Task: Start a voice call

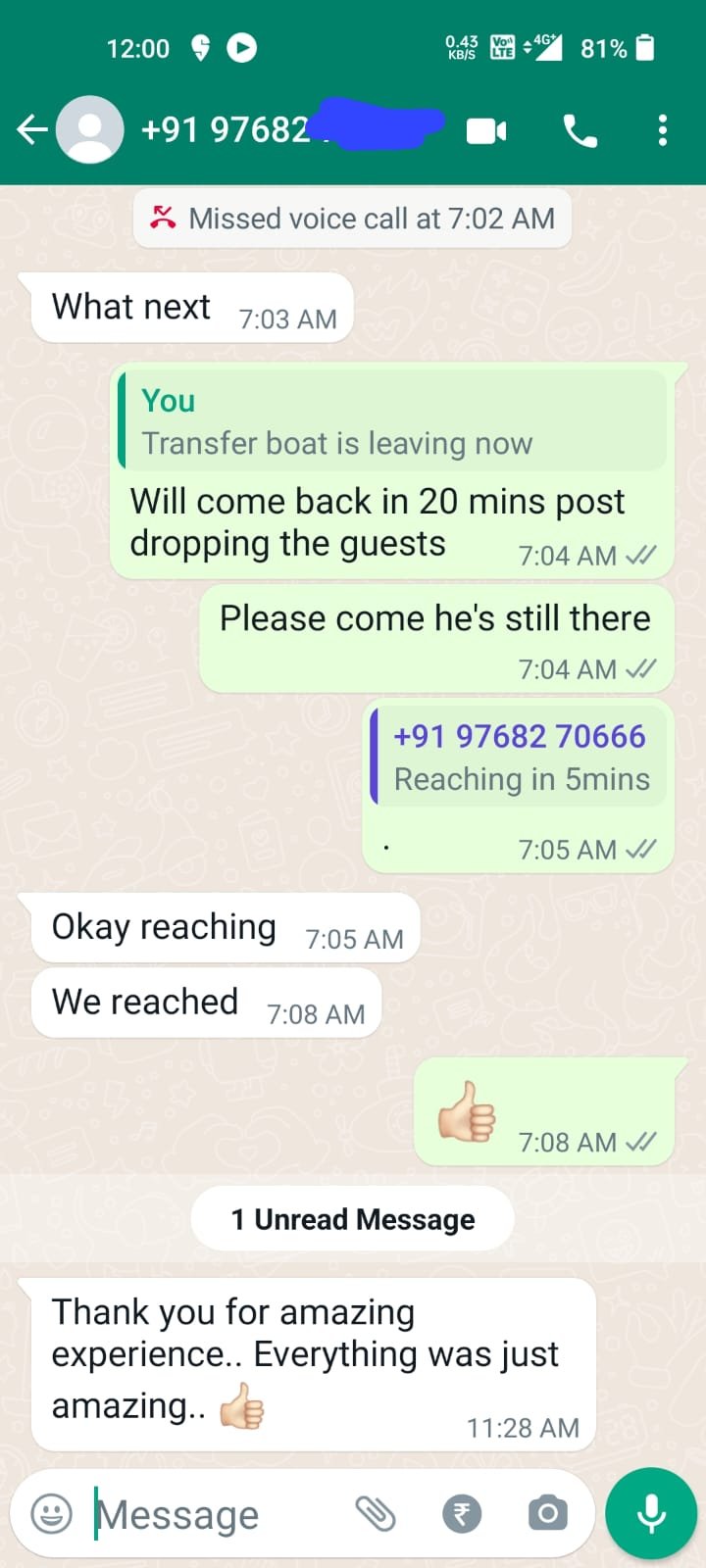Action: (x=580, y=130)
